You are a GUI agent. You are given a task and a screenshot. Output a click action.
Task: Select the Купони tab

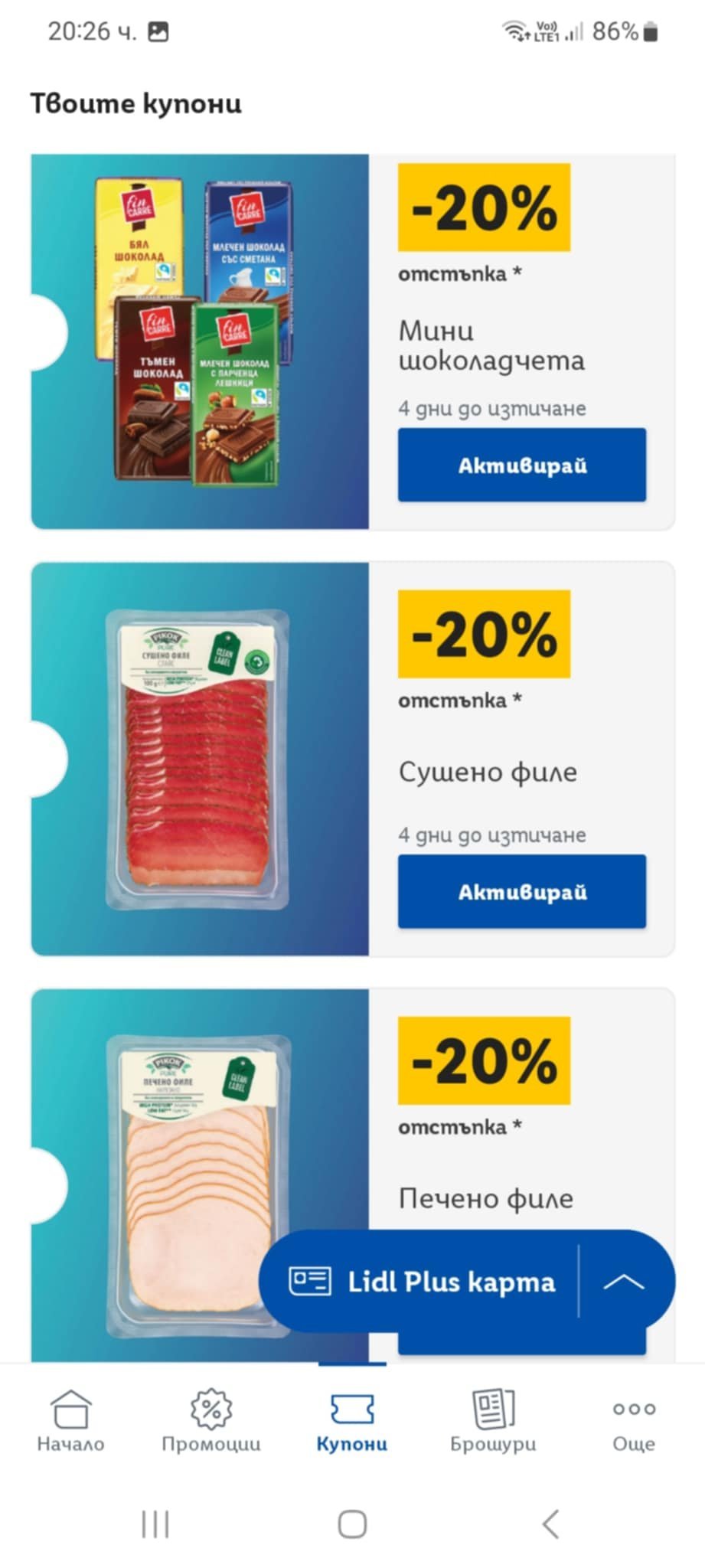pyautogui.click(x=352, y=1421)
